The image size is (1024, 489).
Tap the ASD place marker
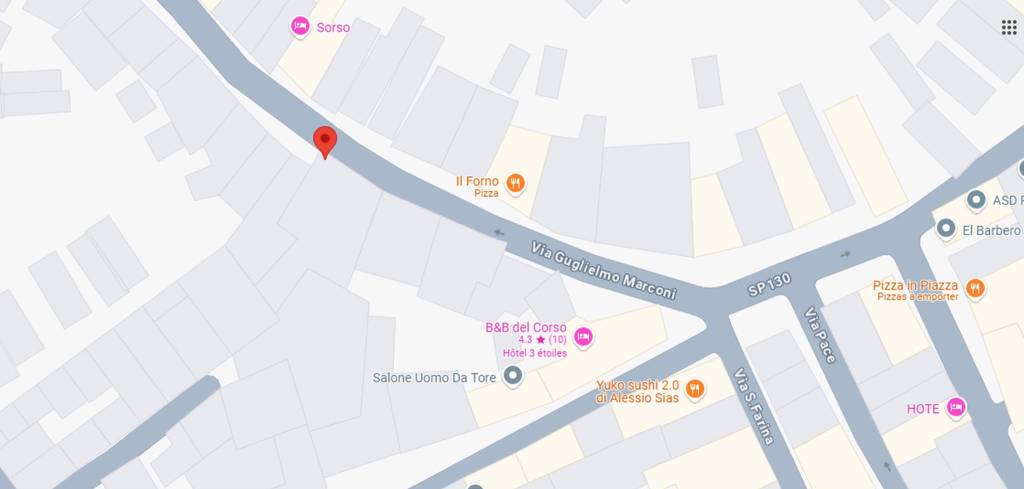[x=977, y=200]
